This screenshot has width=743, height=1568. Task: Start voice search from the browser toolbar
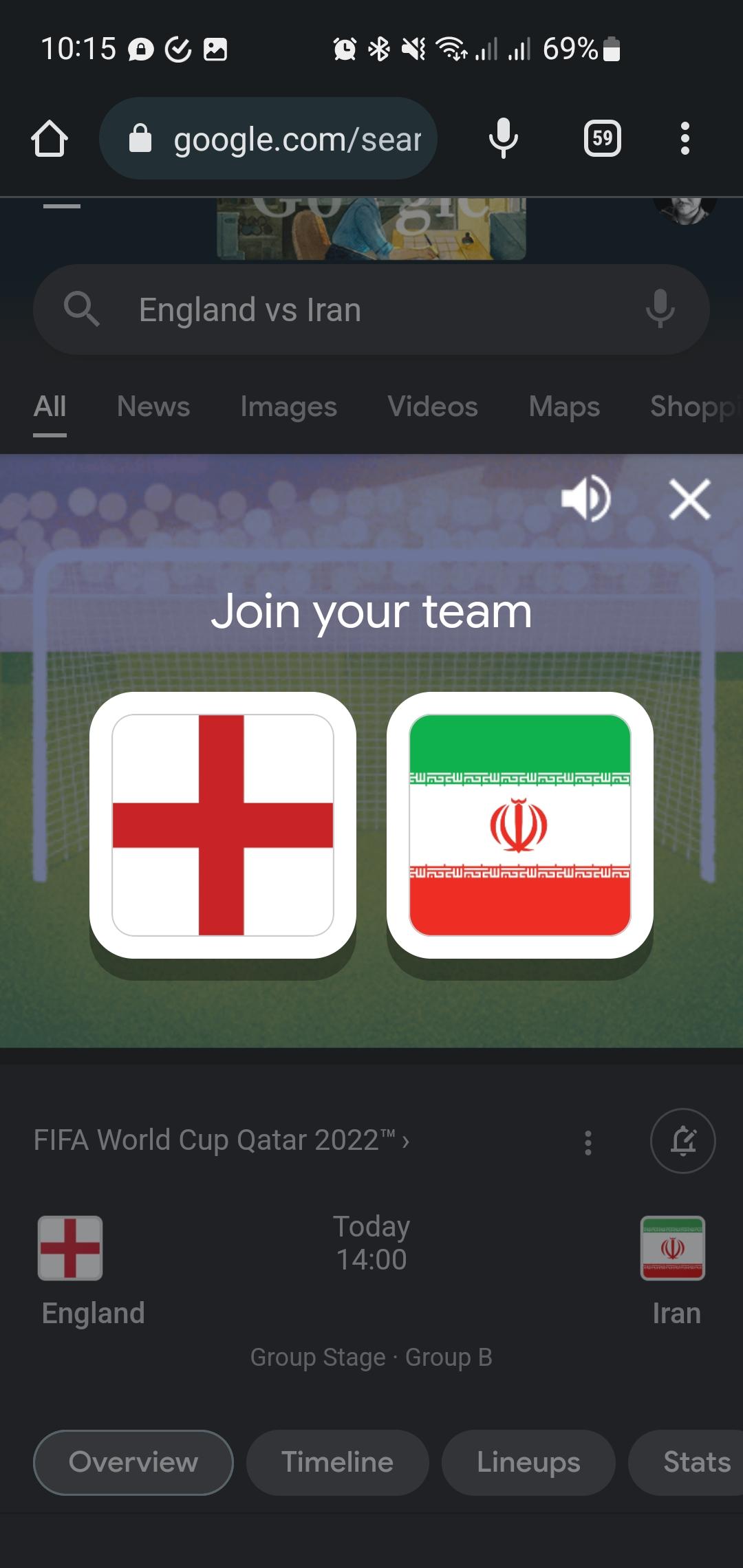(504, 138)
